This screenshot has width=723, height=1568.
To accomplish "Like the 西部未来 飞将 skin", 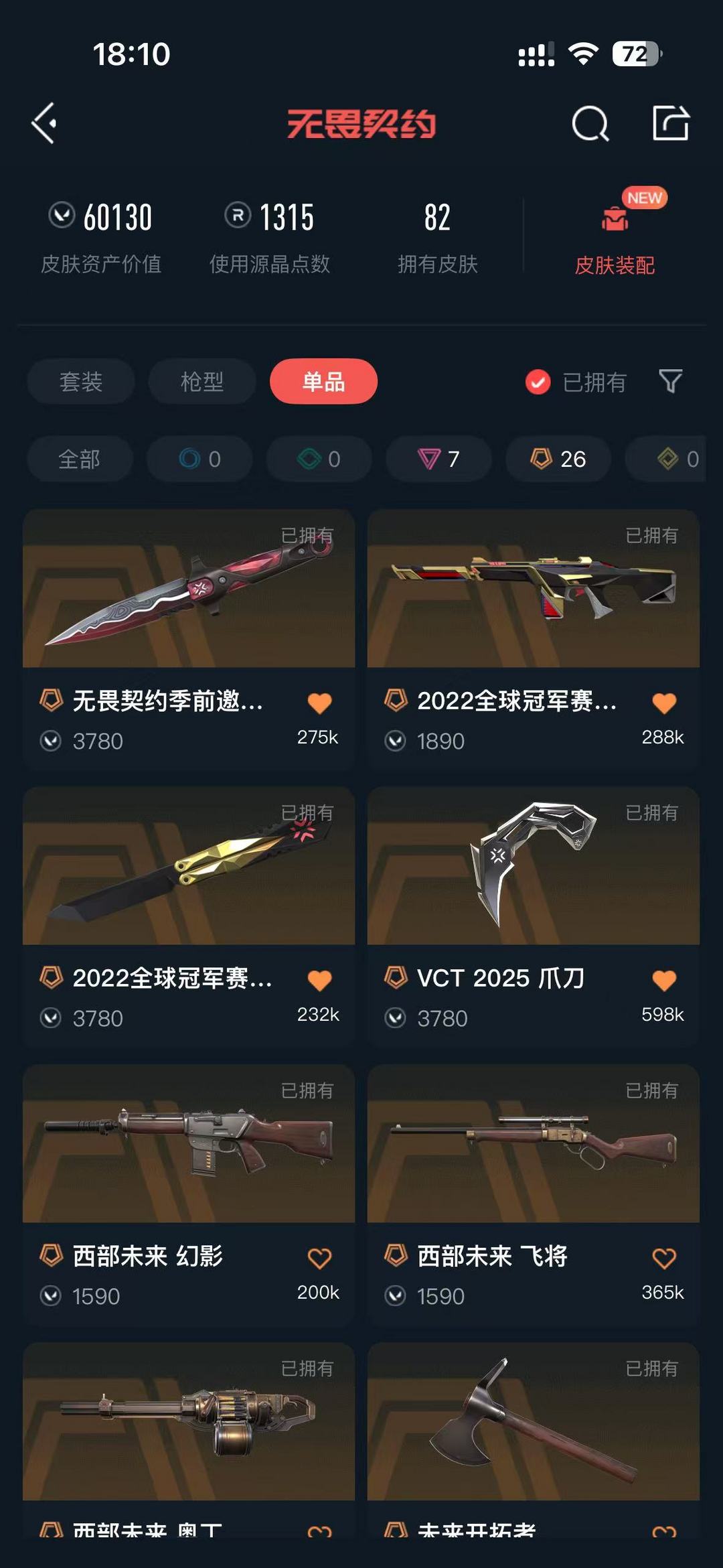I will pos(664,1258).
